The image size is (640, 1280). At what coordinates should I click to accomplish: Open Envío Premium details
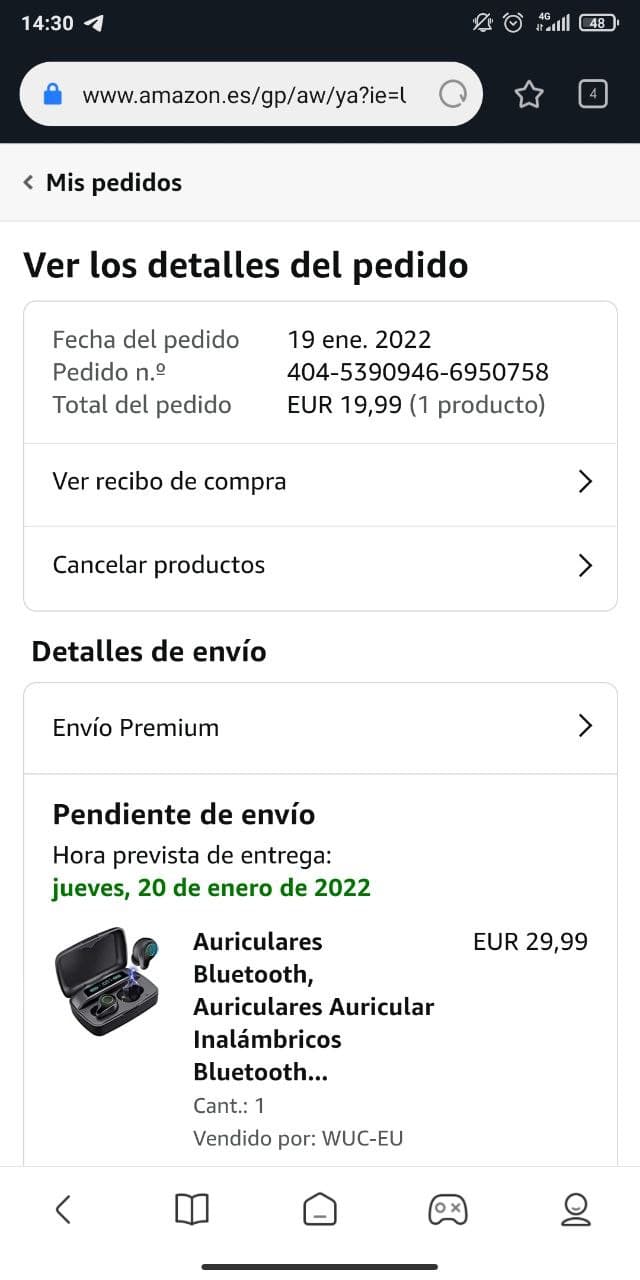click(320, 727)
